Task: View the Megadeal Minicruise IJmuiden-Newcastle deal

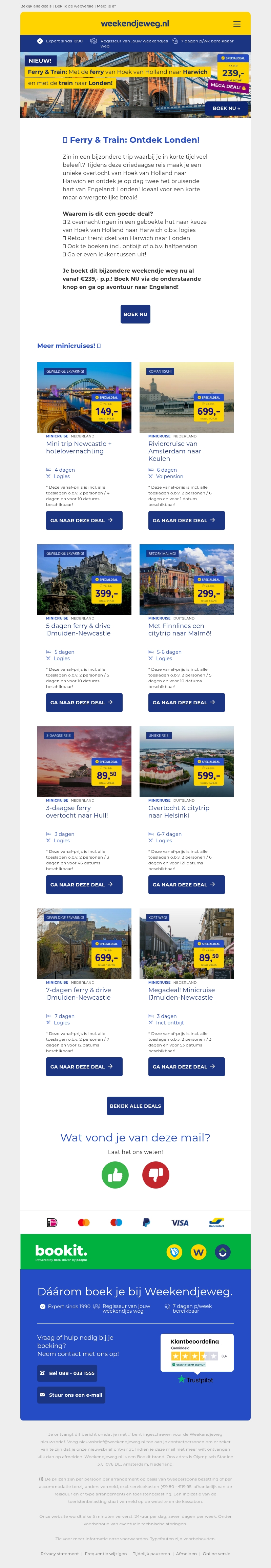Action: coord(187,1066)
